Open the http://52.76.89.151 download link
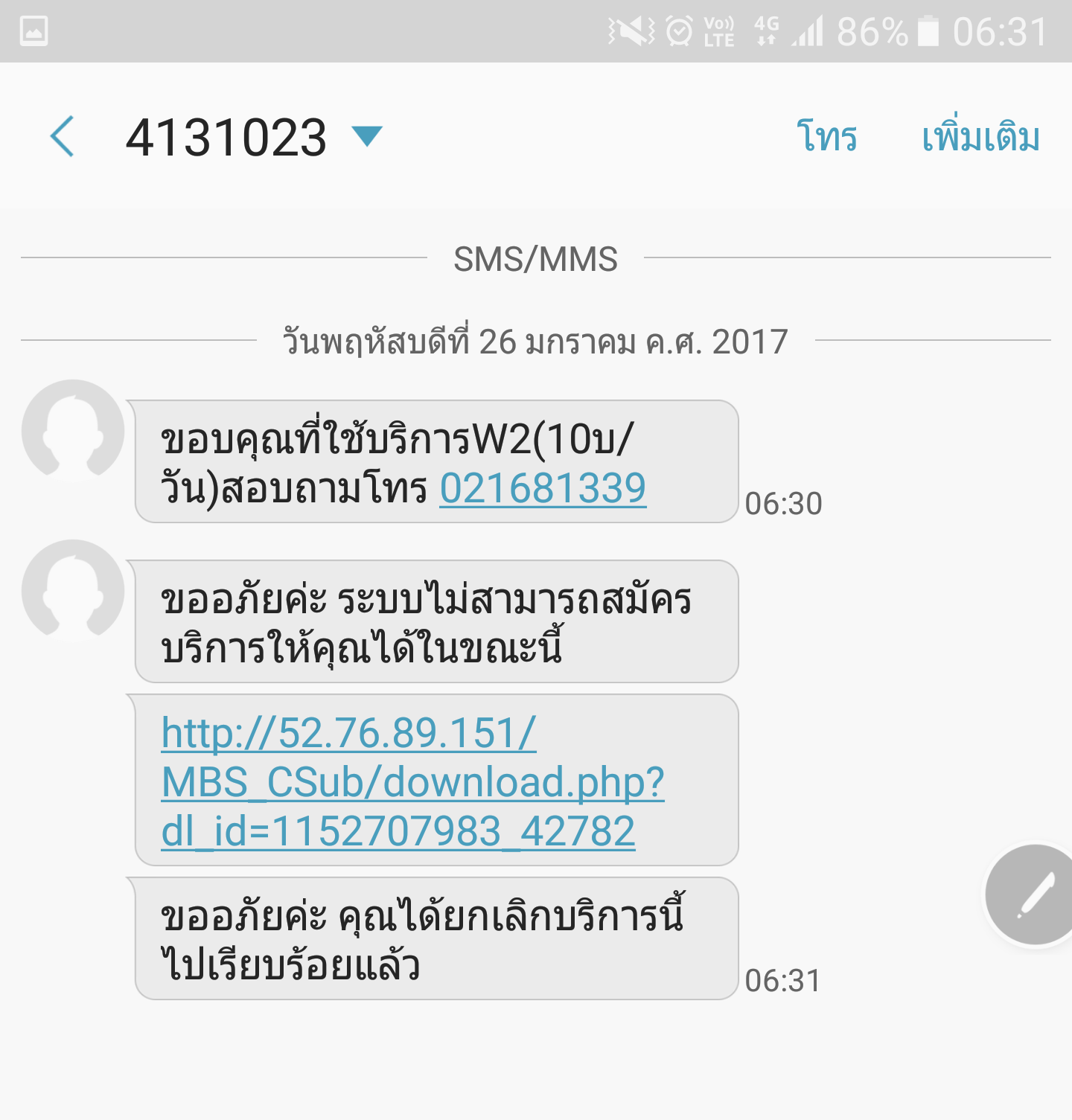This screenshot has height=1120, width=1072. tap(412, 781)
